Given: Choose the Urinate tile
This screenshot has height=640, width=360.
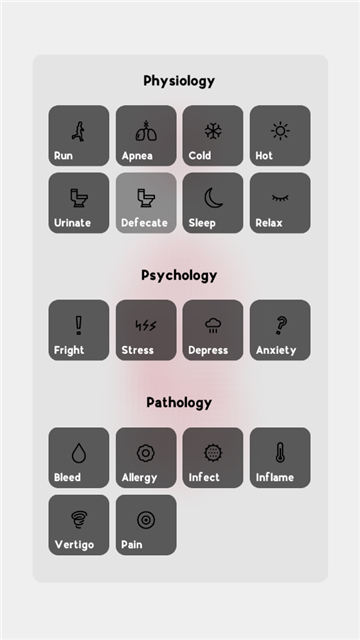Looking at the screenshot, I should coord(79,203).
